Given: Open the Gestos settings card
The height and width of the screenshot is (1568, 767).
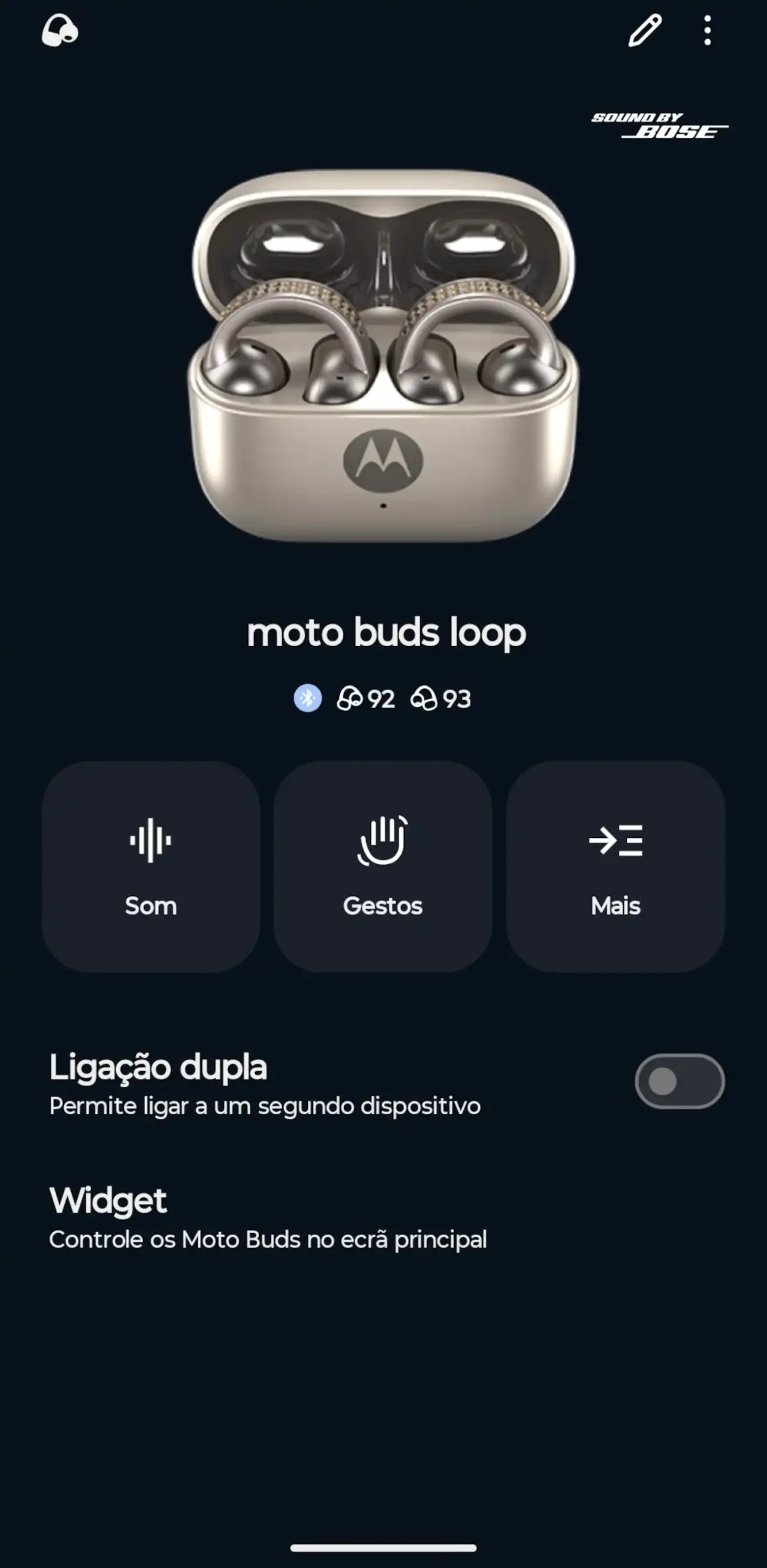Looking at the screenshot, I should pyautogui.click(x=383, y=867).
